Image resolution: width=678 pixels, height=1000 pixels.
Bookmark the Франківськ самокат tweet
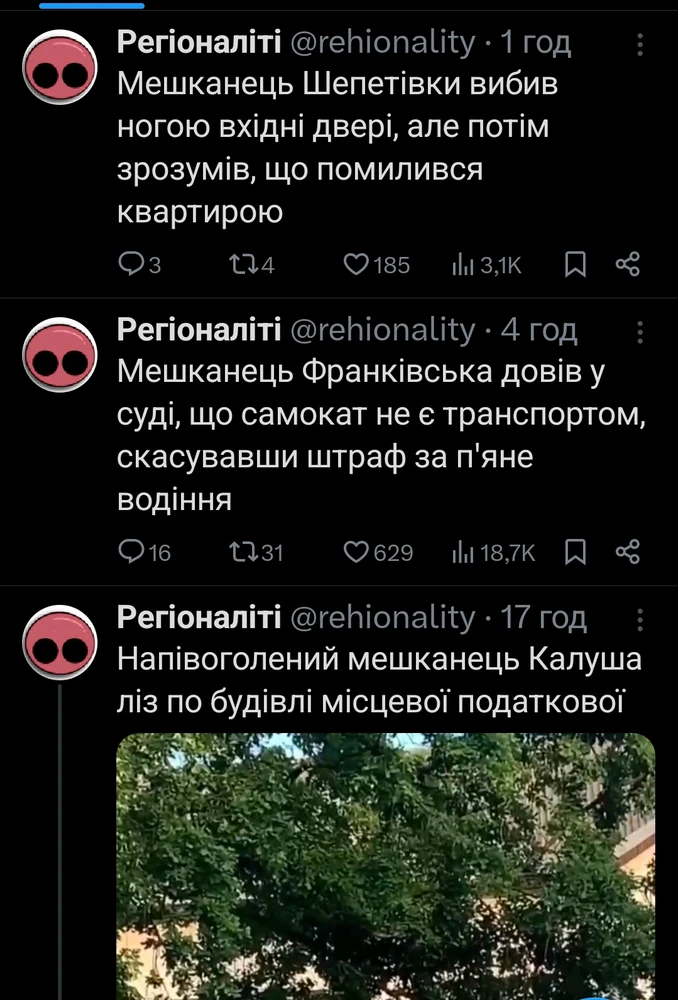[x=576, y=551]
